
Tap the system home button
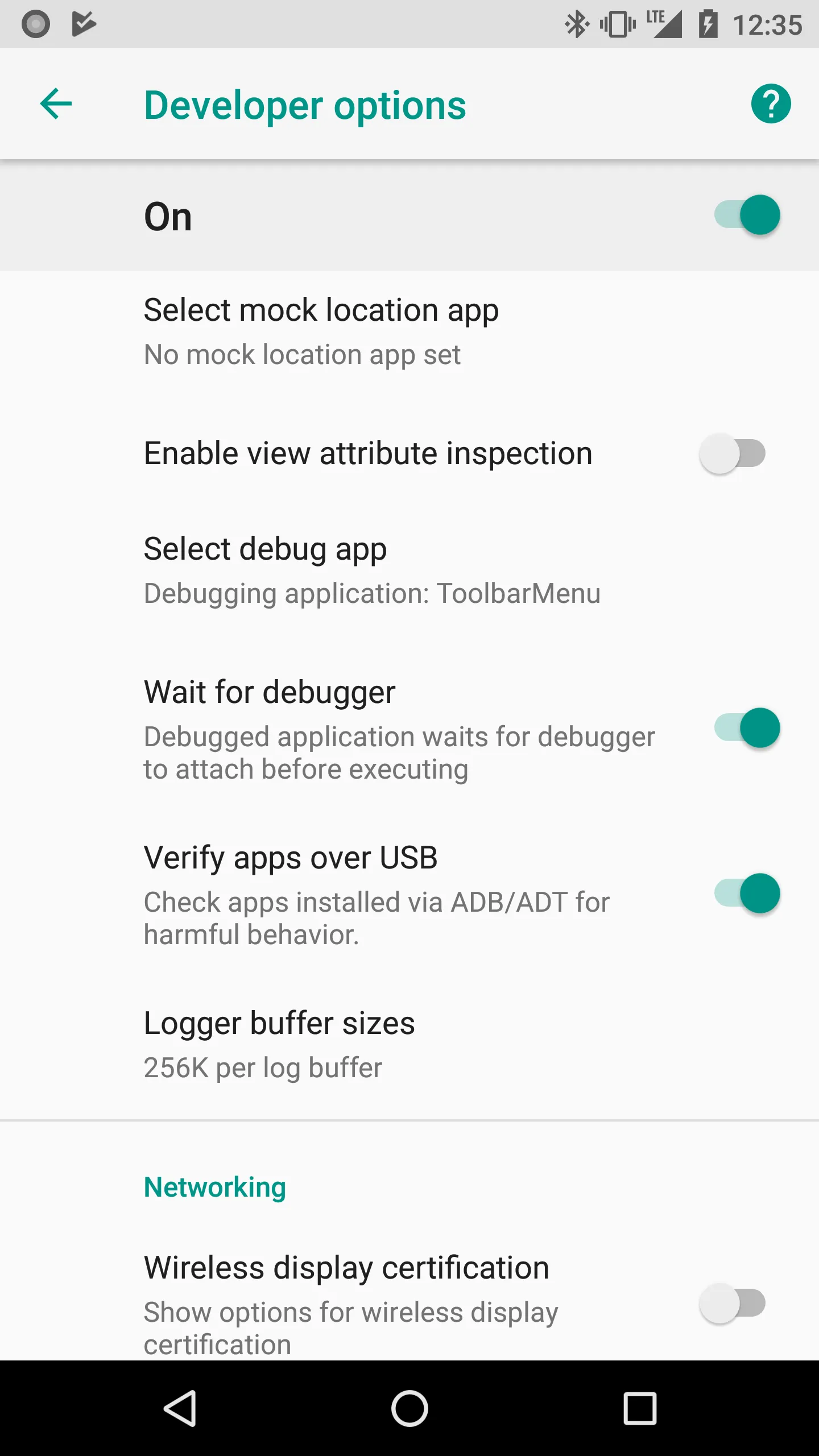[x=409, y=1409]
